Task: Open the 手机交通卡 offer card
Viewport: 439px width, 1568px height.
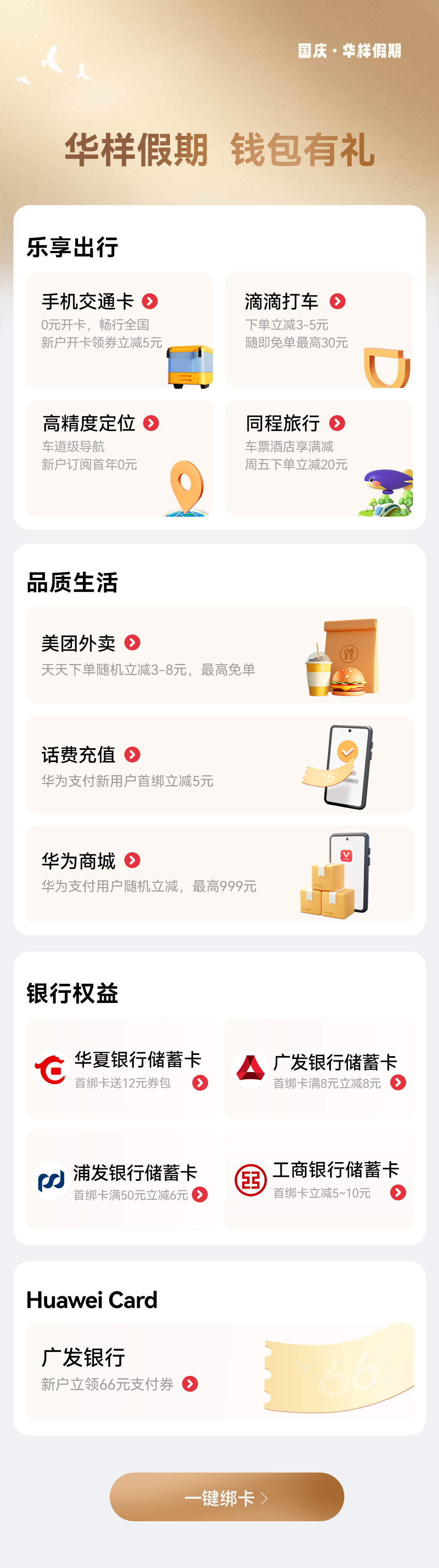Action: point(120,330)
